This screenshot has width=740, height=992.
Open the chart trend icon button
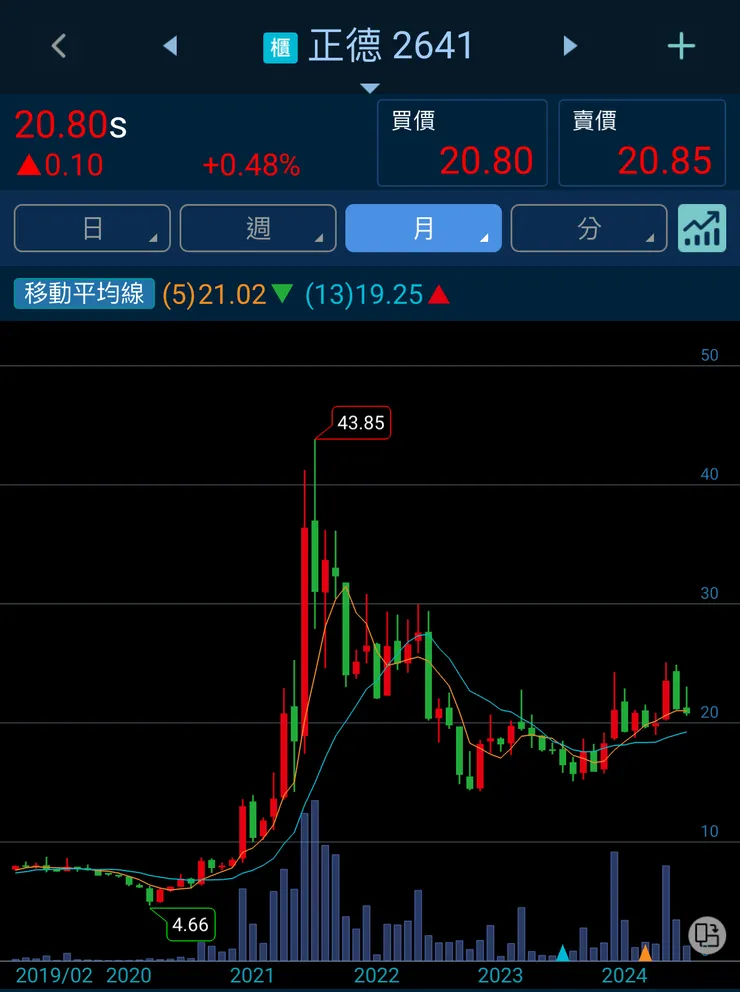[x=702, y=228]
